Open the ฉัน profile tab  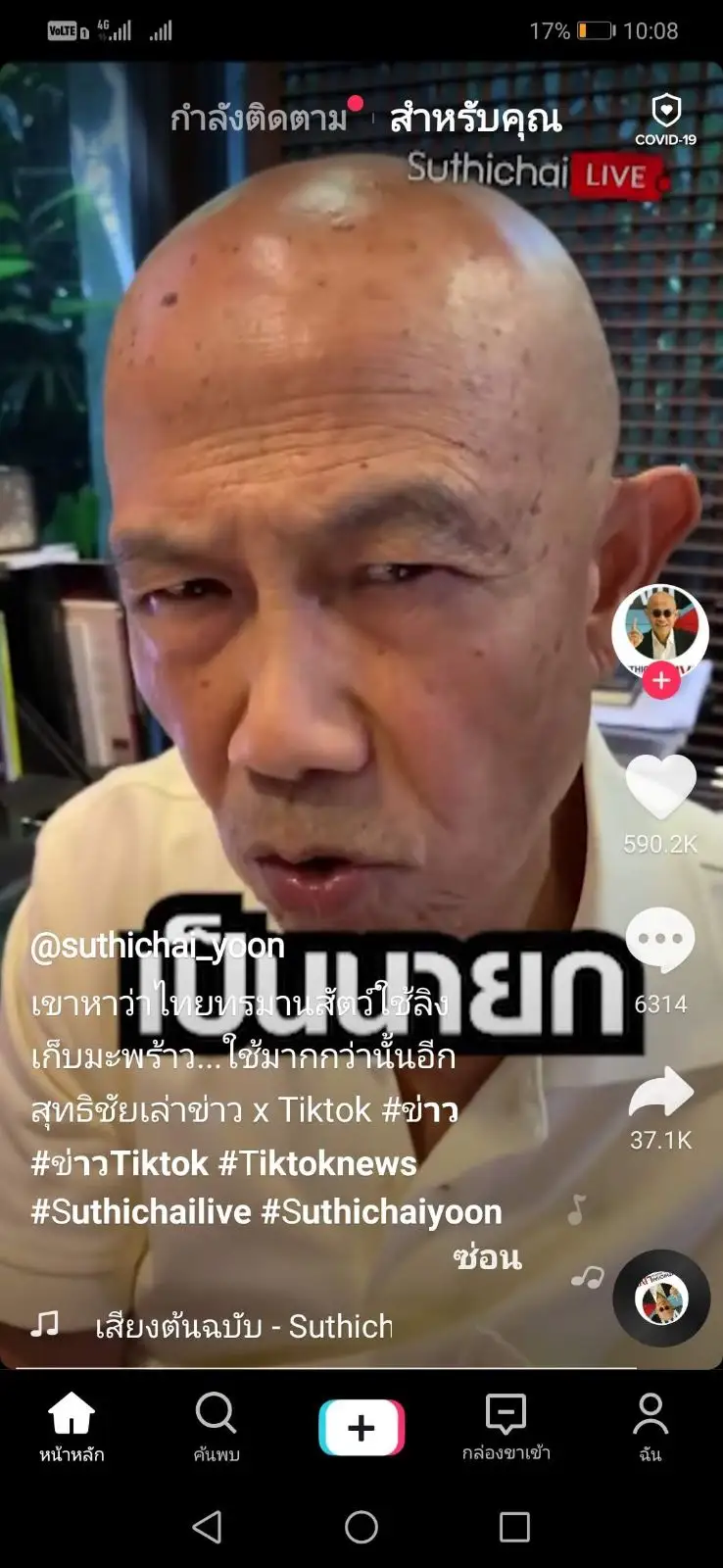(x=651, y=1427)
